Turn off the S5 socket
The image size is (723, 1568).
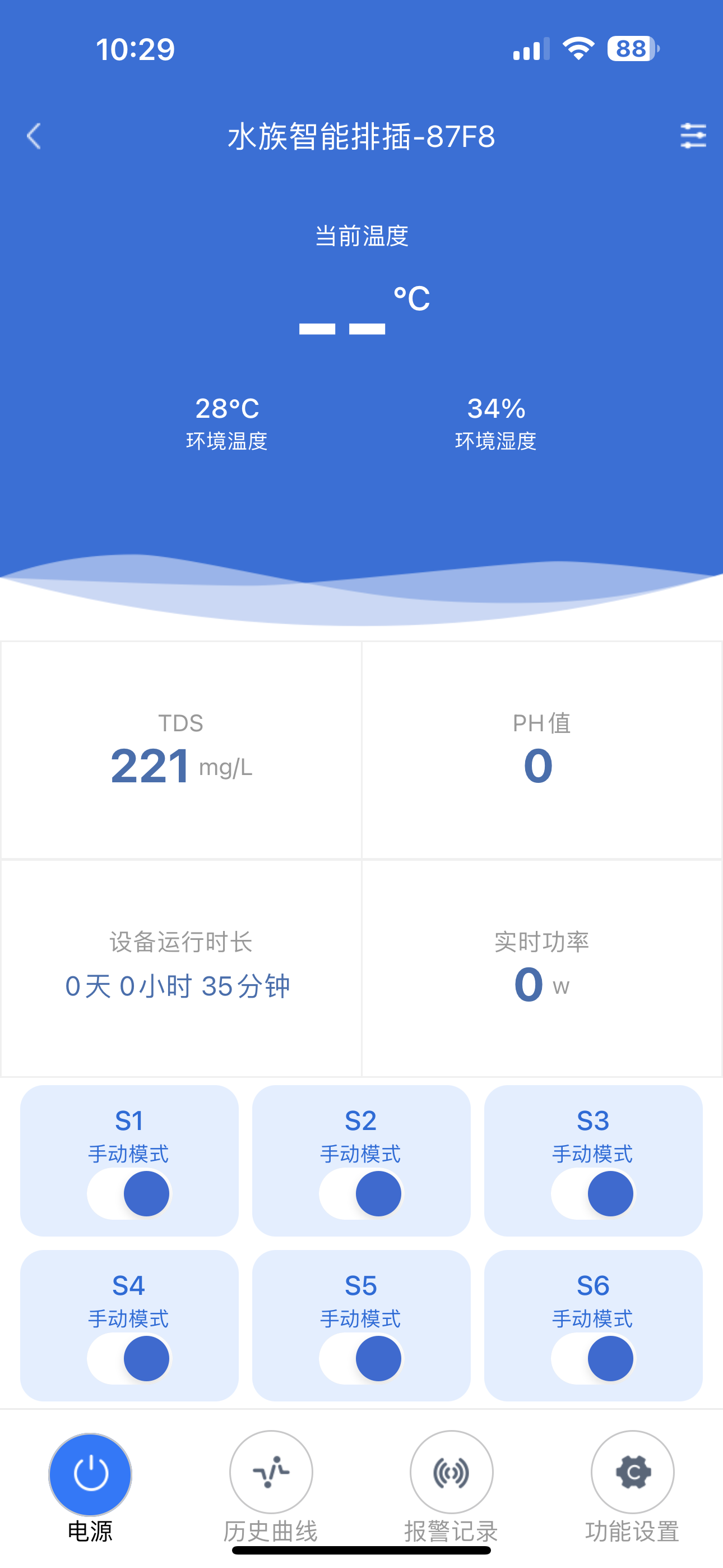pyautogui.click(x=361, y=1358)
